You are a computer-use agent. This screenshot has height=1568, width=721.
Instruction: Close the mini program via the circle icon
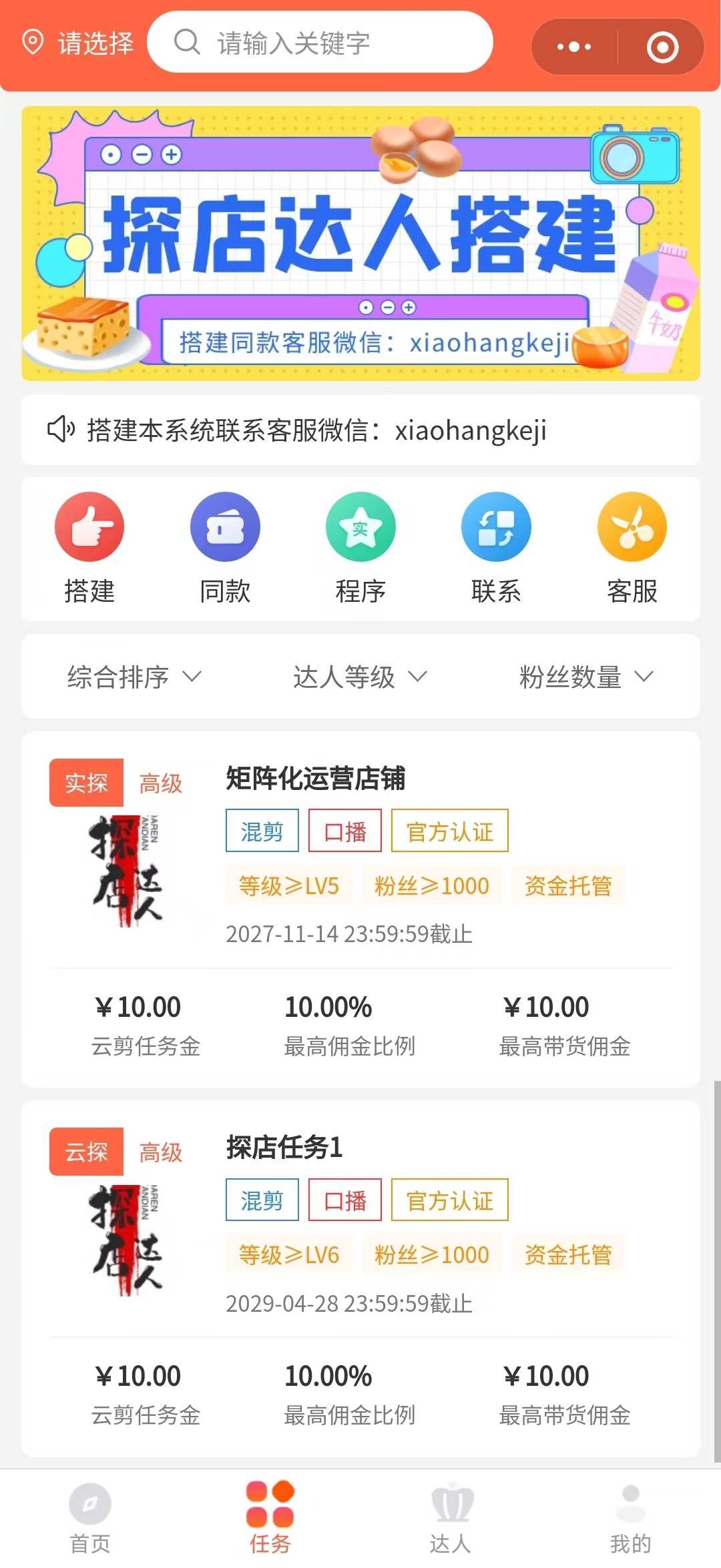coord(662,47)
